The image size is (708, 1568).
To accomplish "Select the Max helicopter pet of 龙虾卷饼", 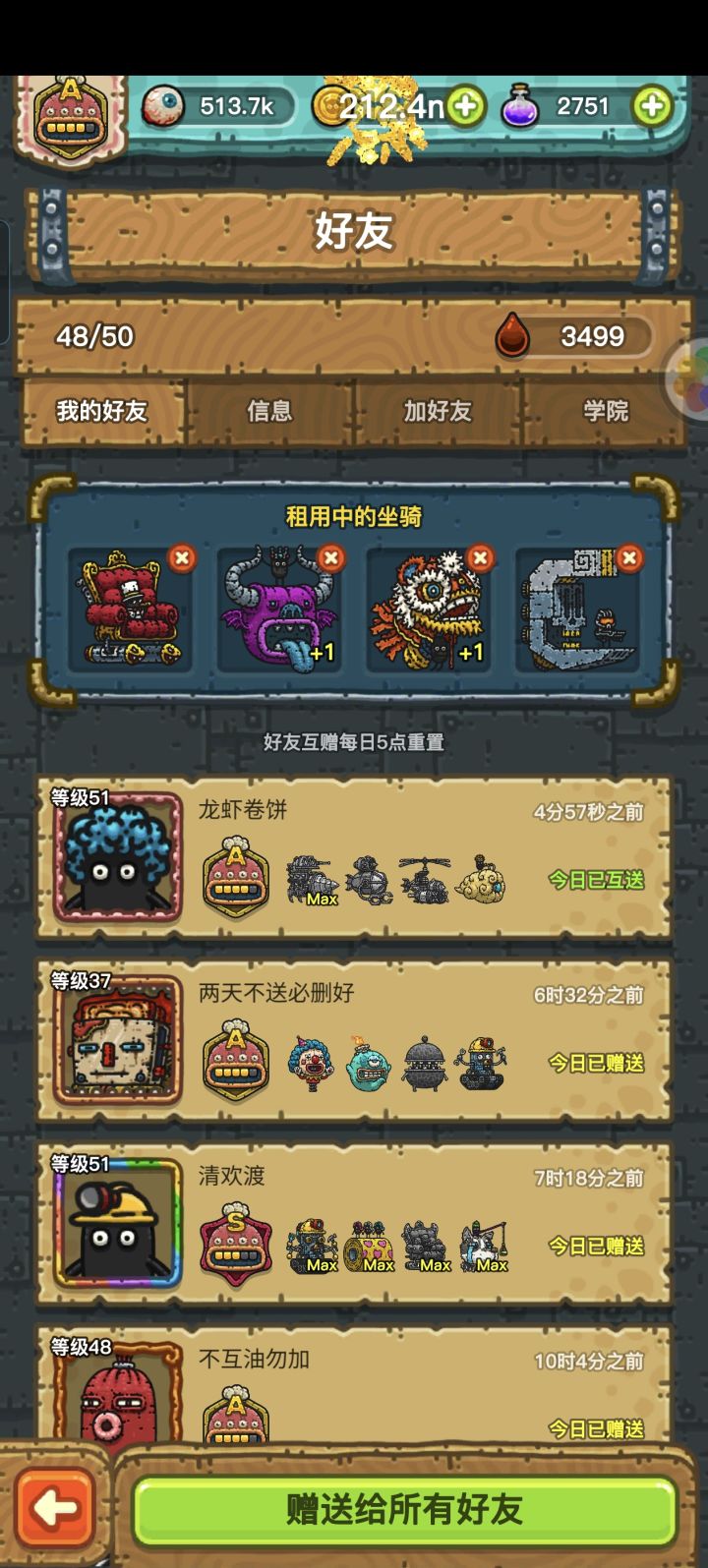I will click(x=421, y=875).
